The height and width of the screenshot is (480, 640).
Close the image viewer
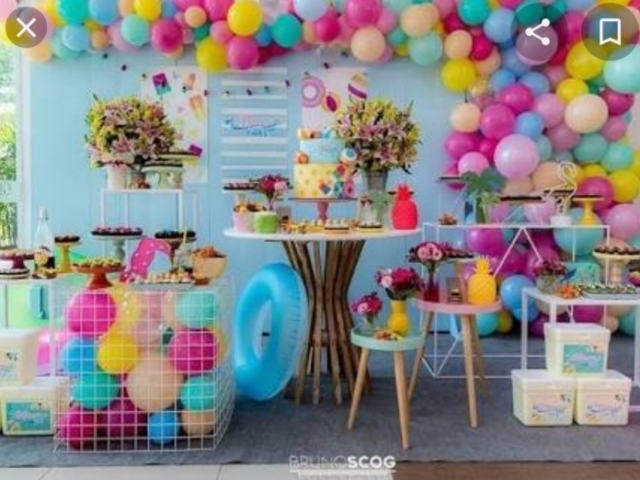[x=27, y=27]
